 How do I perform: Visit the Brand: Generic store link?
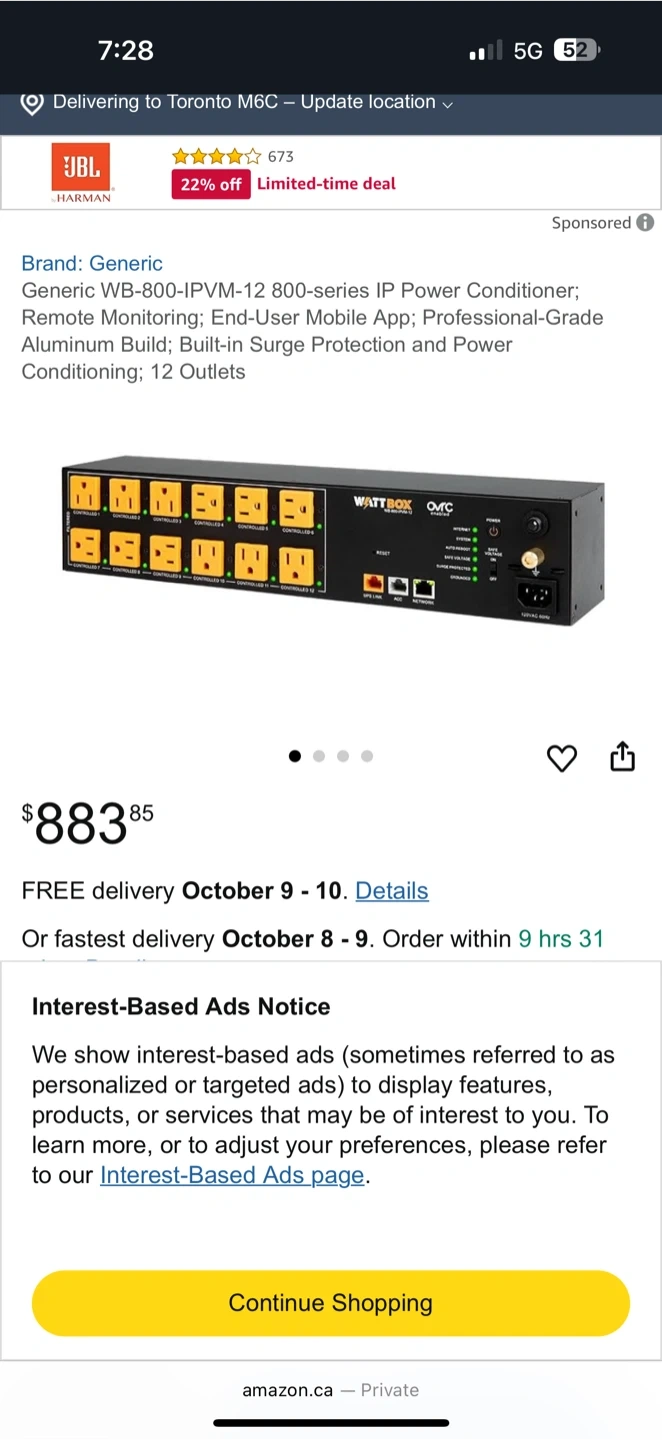tap(92, 263)
